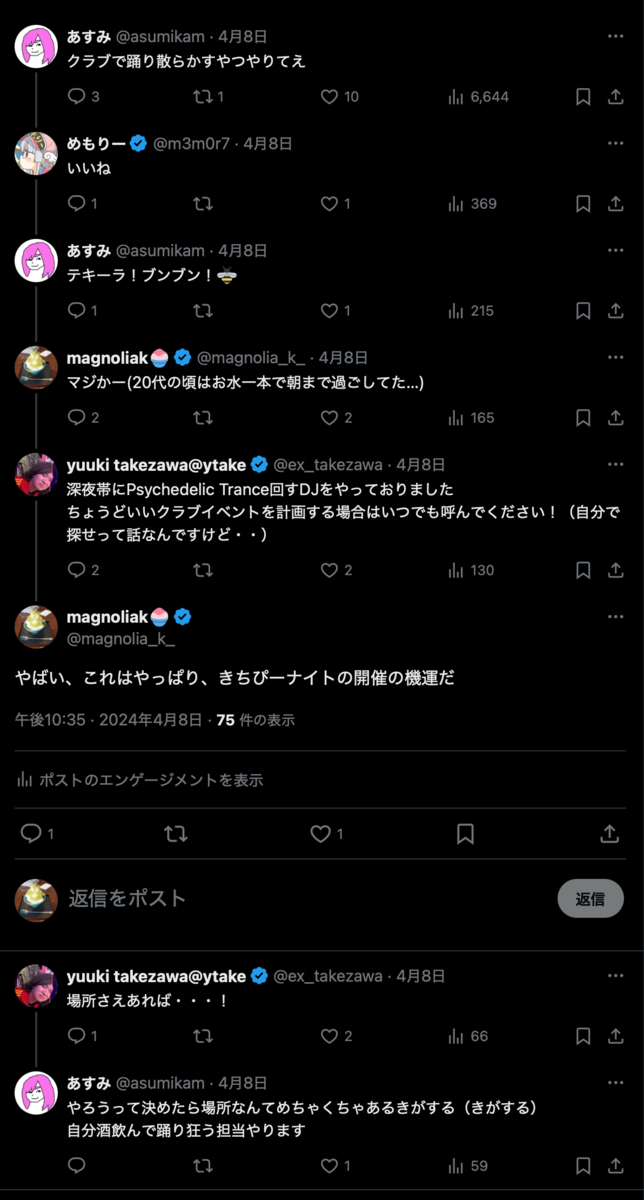The image size is (644, 1200).
Task: Reply to めもりー's いいね post
Action: point(77,204)
